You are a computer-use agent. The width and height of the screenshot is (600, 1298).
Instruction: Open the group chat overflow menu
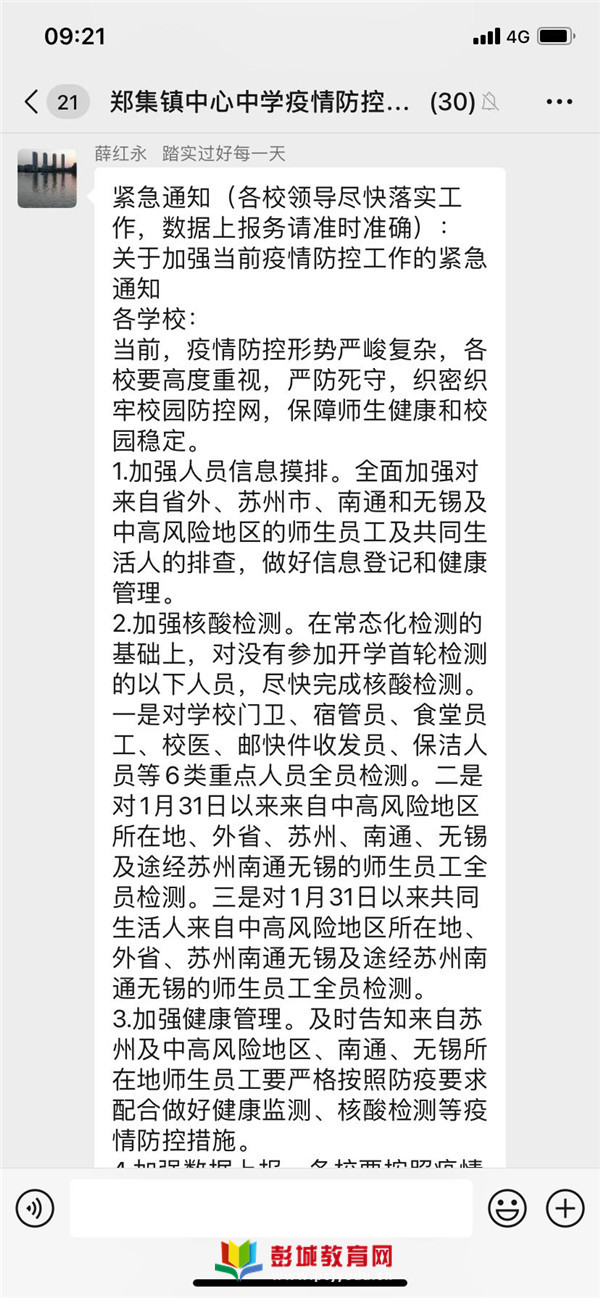559,101
